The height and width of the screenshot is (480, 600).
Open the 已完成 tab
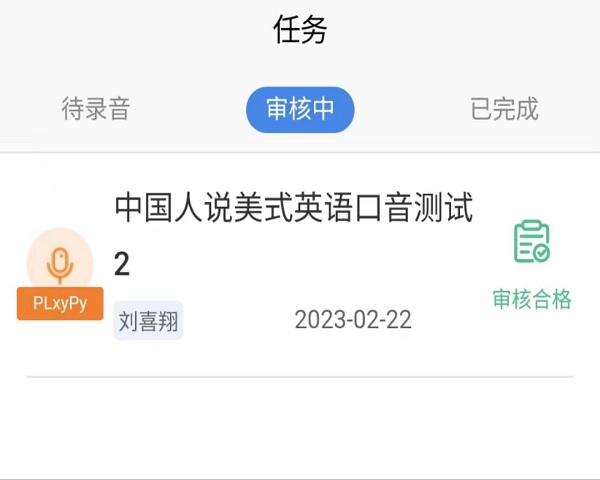[504, 109]
